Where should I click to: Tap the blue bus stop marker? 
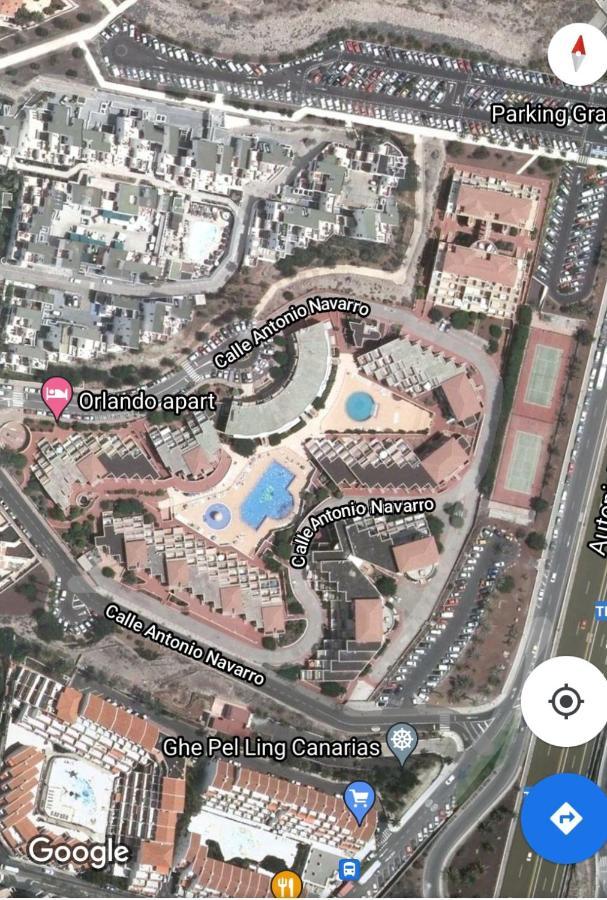point(348,869)
